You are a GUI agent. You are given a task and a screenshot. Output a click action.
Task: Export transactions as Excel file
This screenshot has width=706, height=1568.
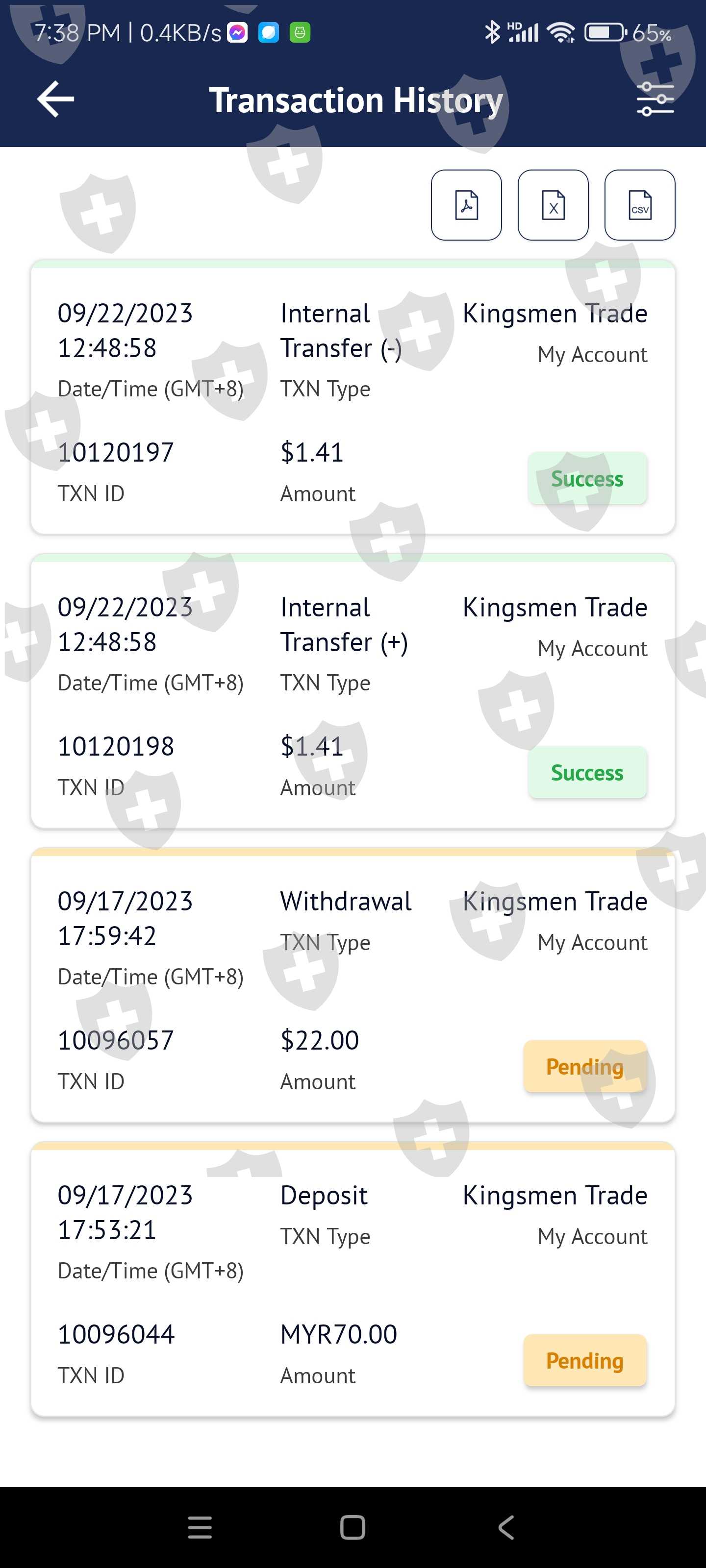coord(553,205)
